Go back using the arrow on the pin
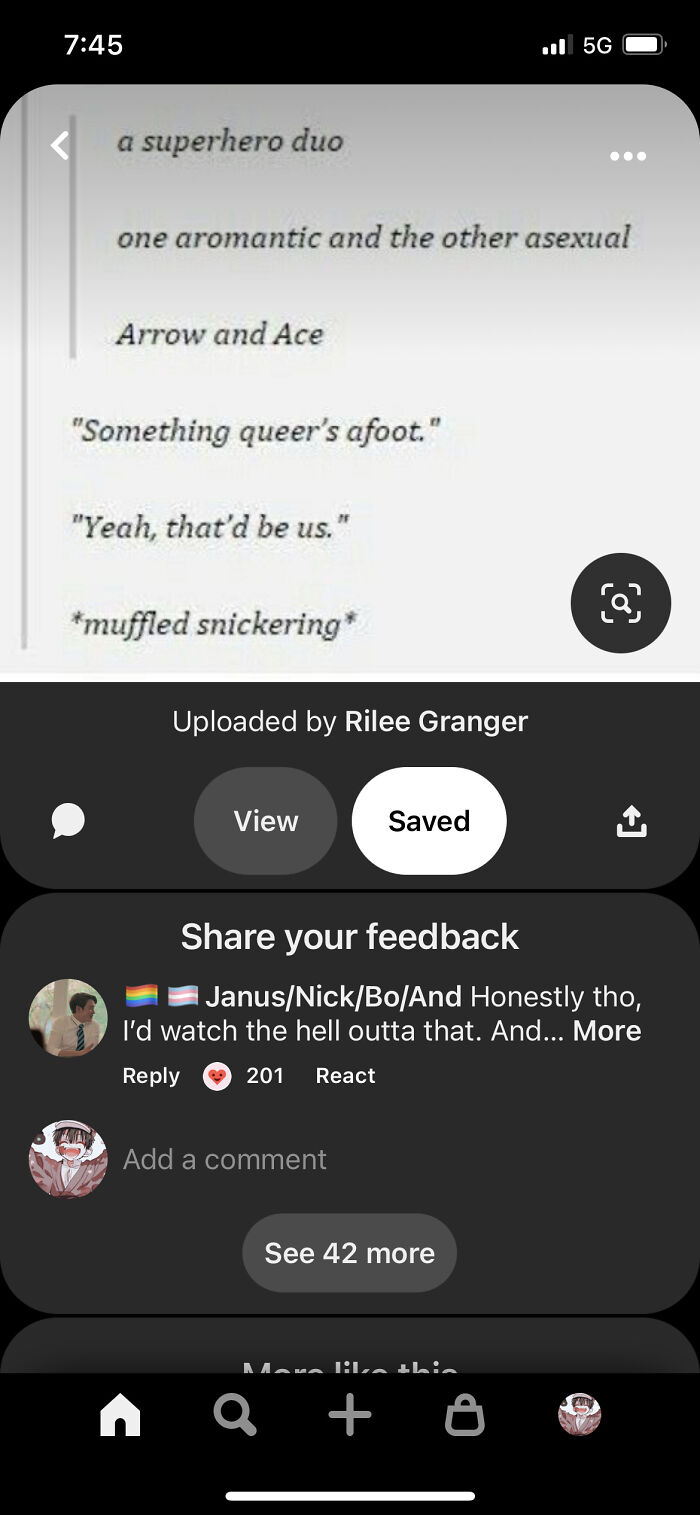 click(x=61, y=146)
